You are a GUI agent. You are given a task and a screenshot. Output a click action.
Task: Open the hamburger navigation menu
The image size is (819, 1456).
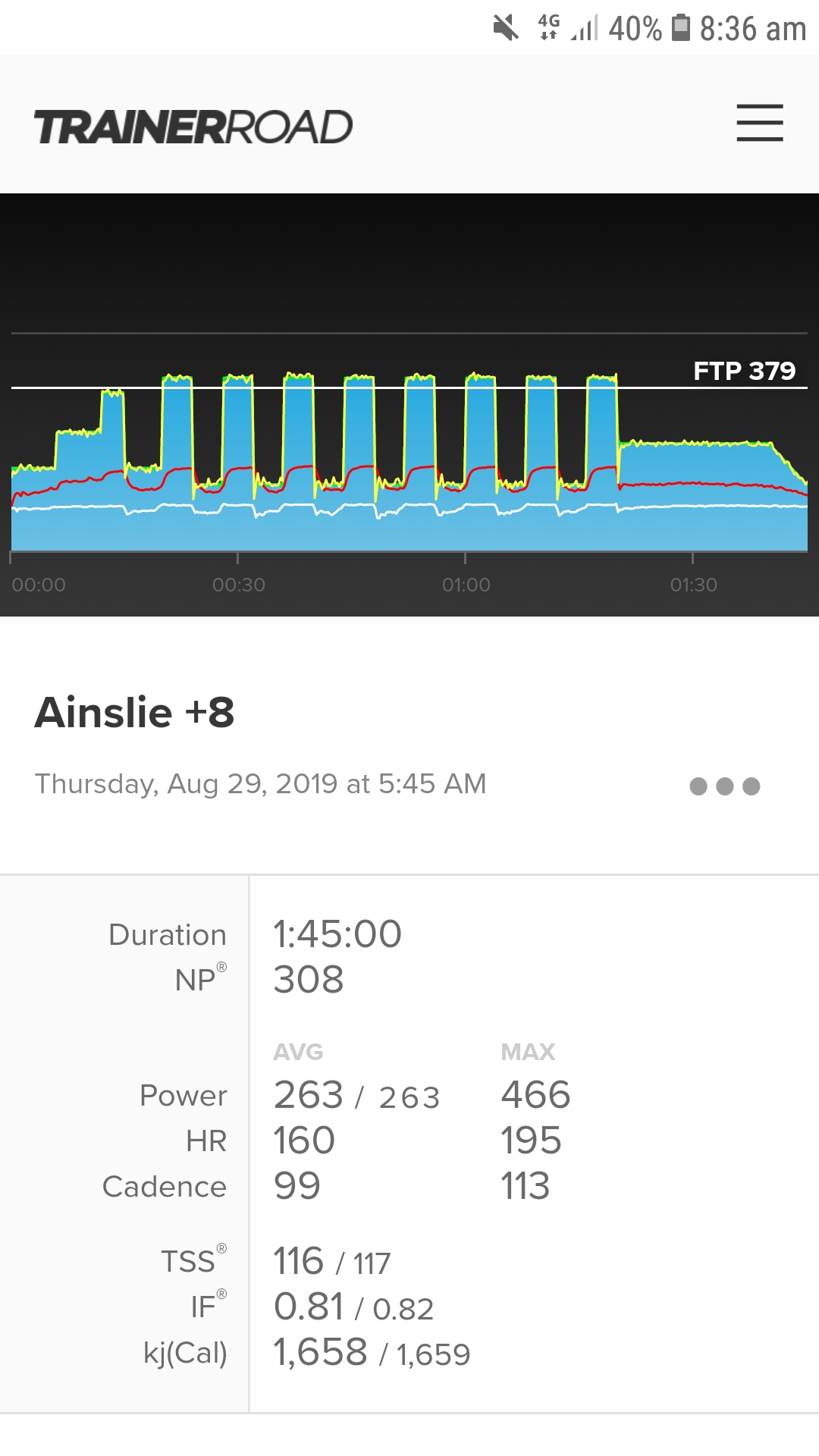tap(760, 123)
